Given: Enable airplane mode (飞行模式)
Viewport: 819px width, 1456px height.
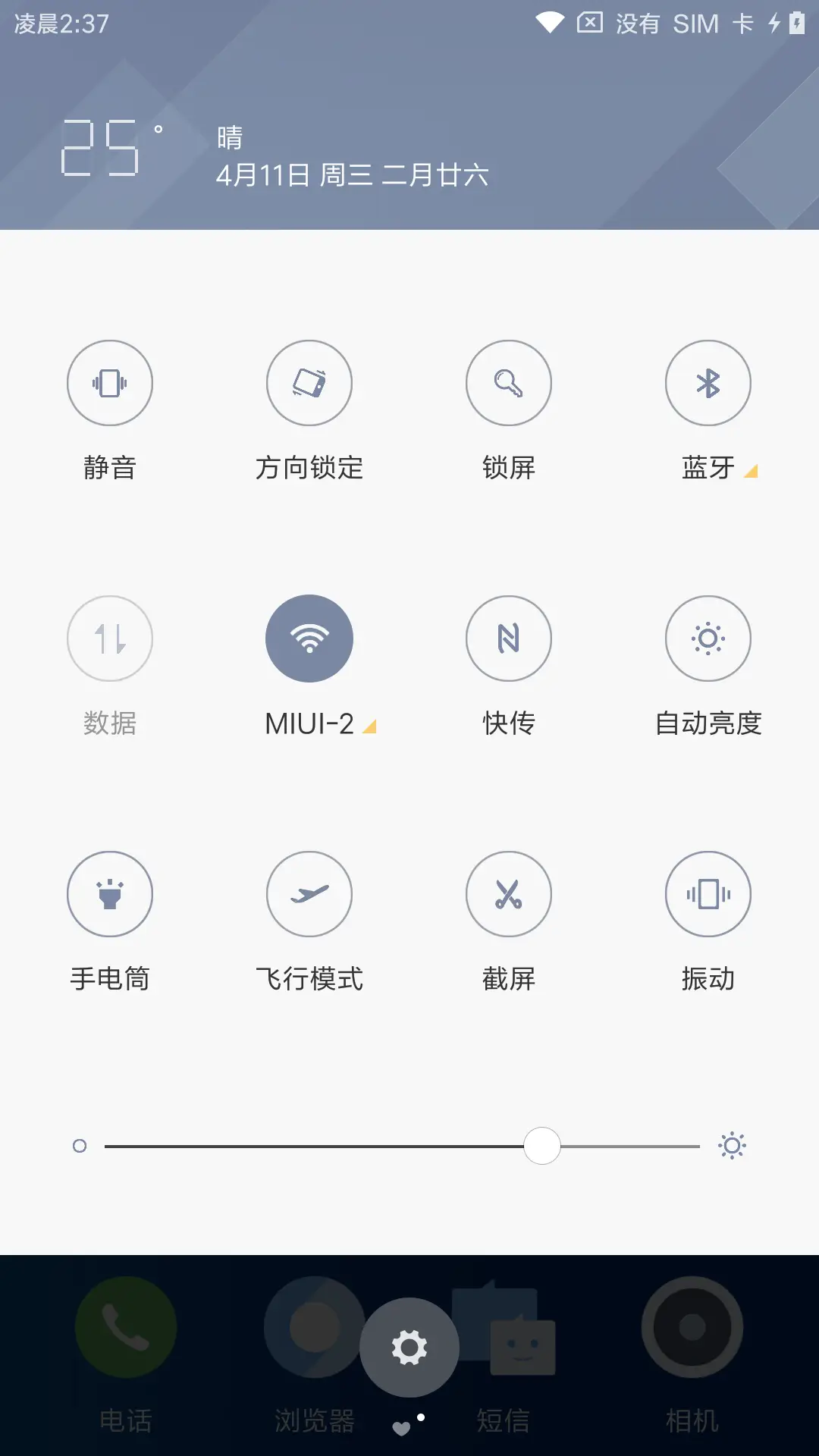Looking at the screenshot, I should [309, 894].
